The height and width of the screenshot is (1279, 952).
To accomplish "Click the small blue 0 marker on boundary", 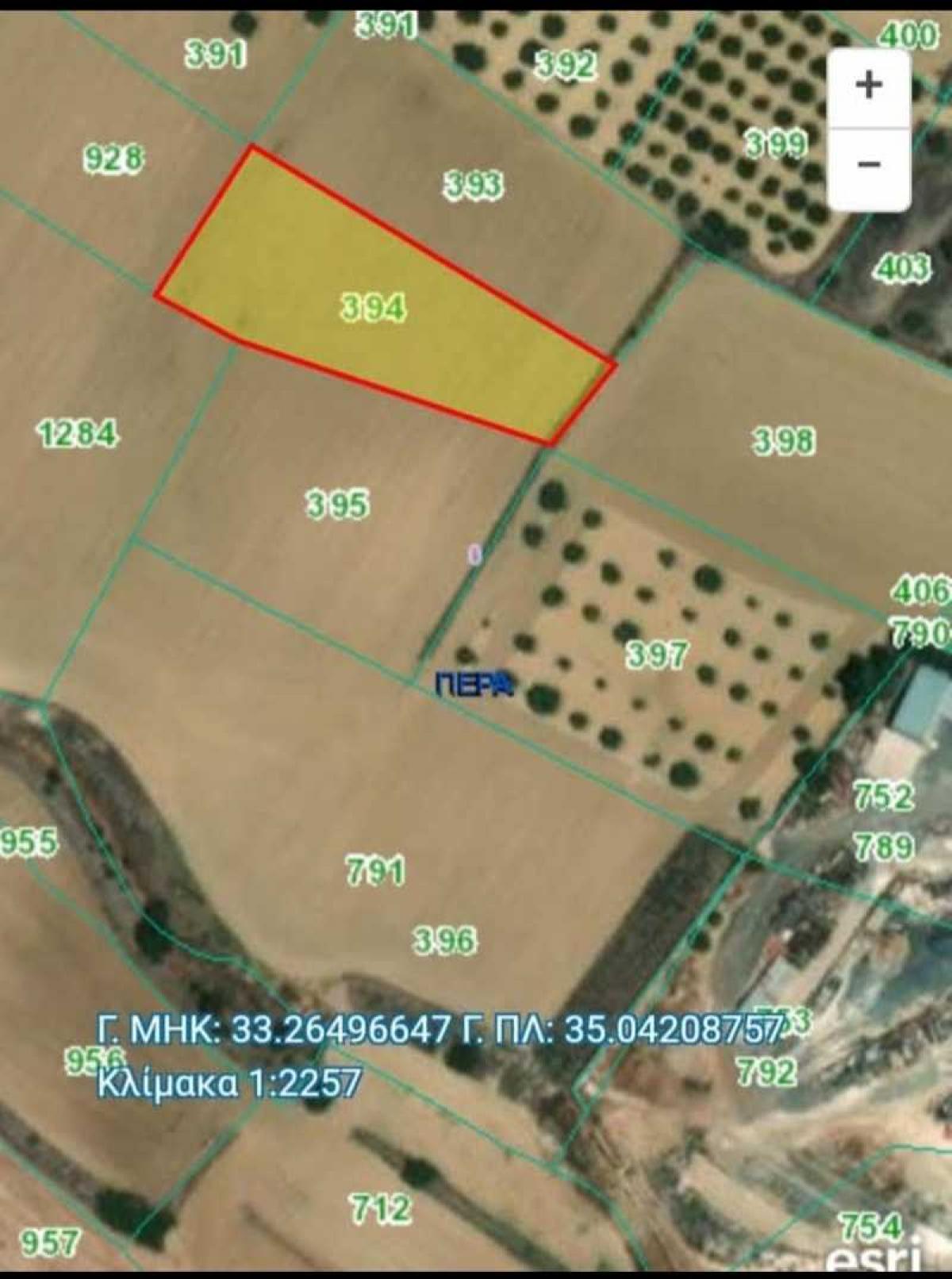I will 474,555.
